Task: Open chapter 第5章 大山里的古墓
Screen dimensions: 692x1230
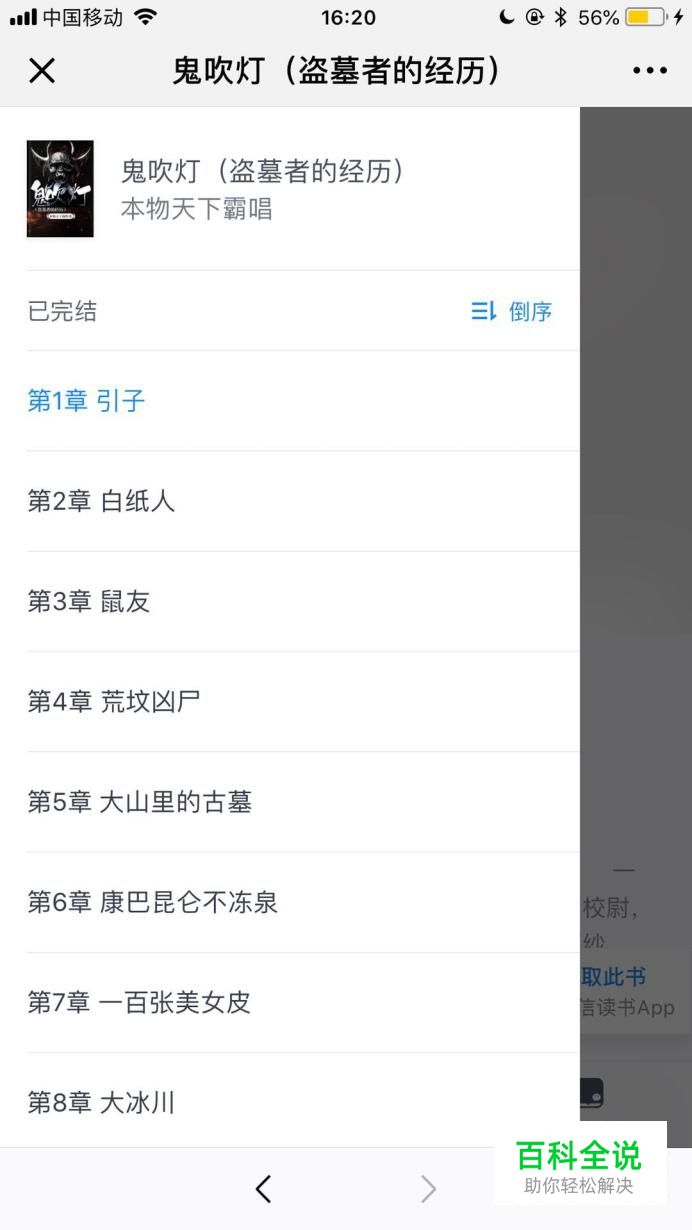Action: 303,802
